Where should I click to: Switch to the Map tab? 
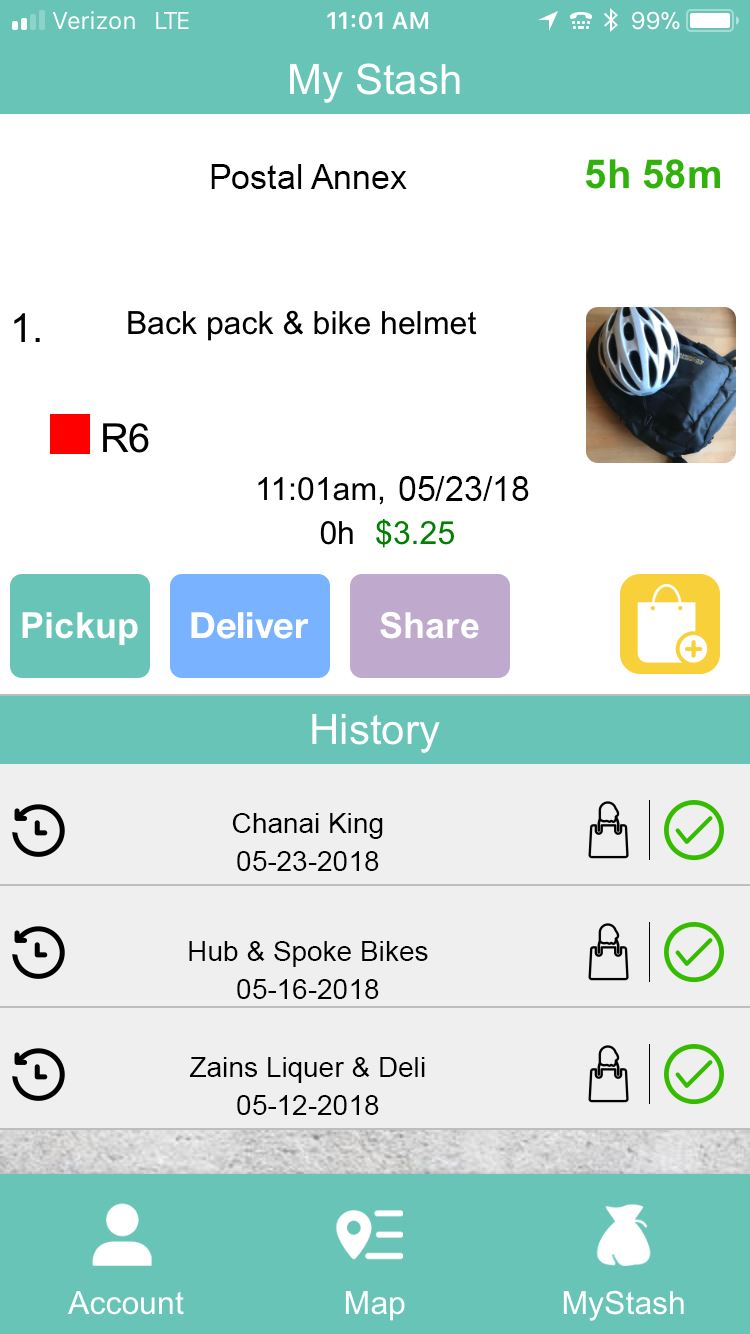click(374, 1260)
